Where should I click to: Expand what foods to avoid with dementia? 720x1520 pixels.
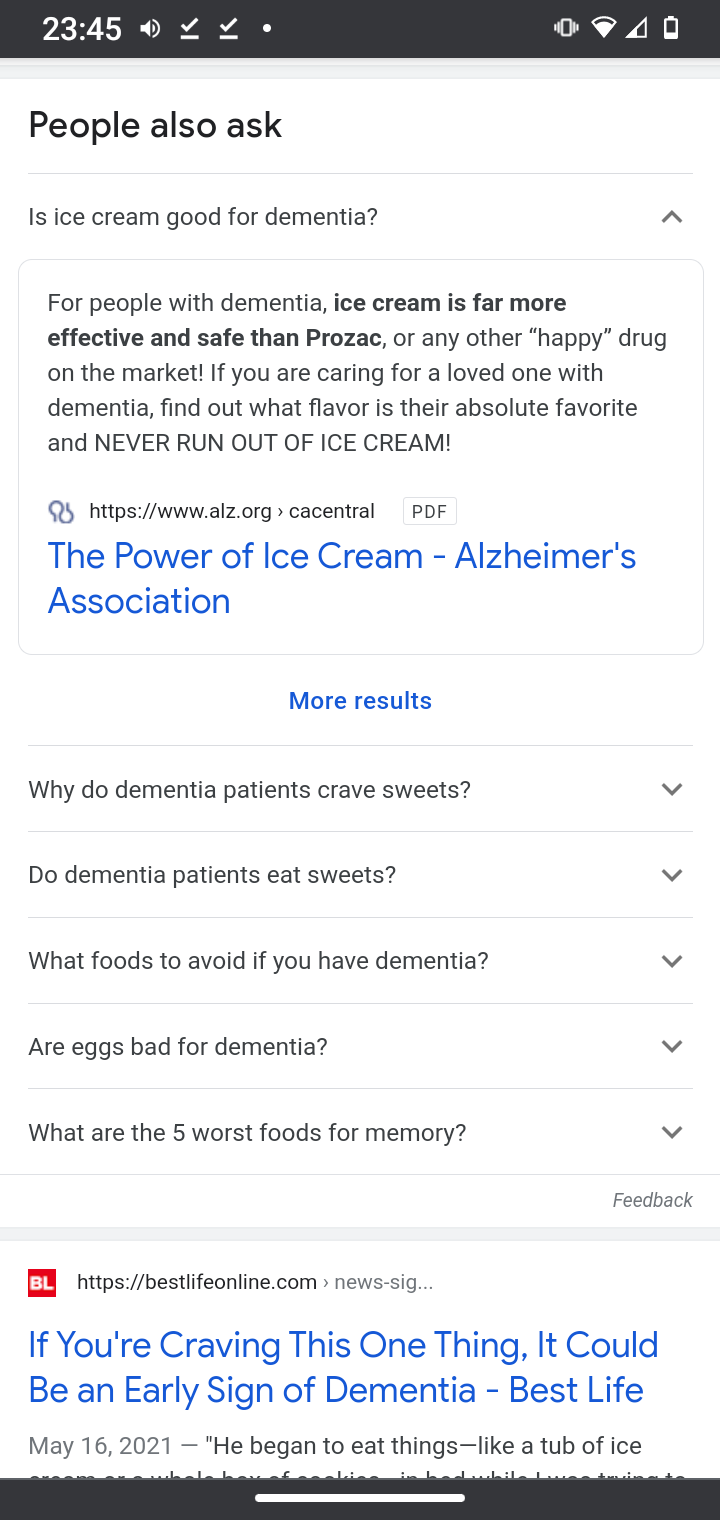360,961
